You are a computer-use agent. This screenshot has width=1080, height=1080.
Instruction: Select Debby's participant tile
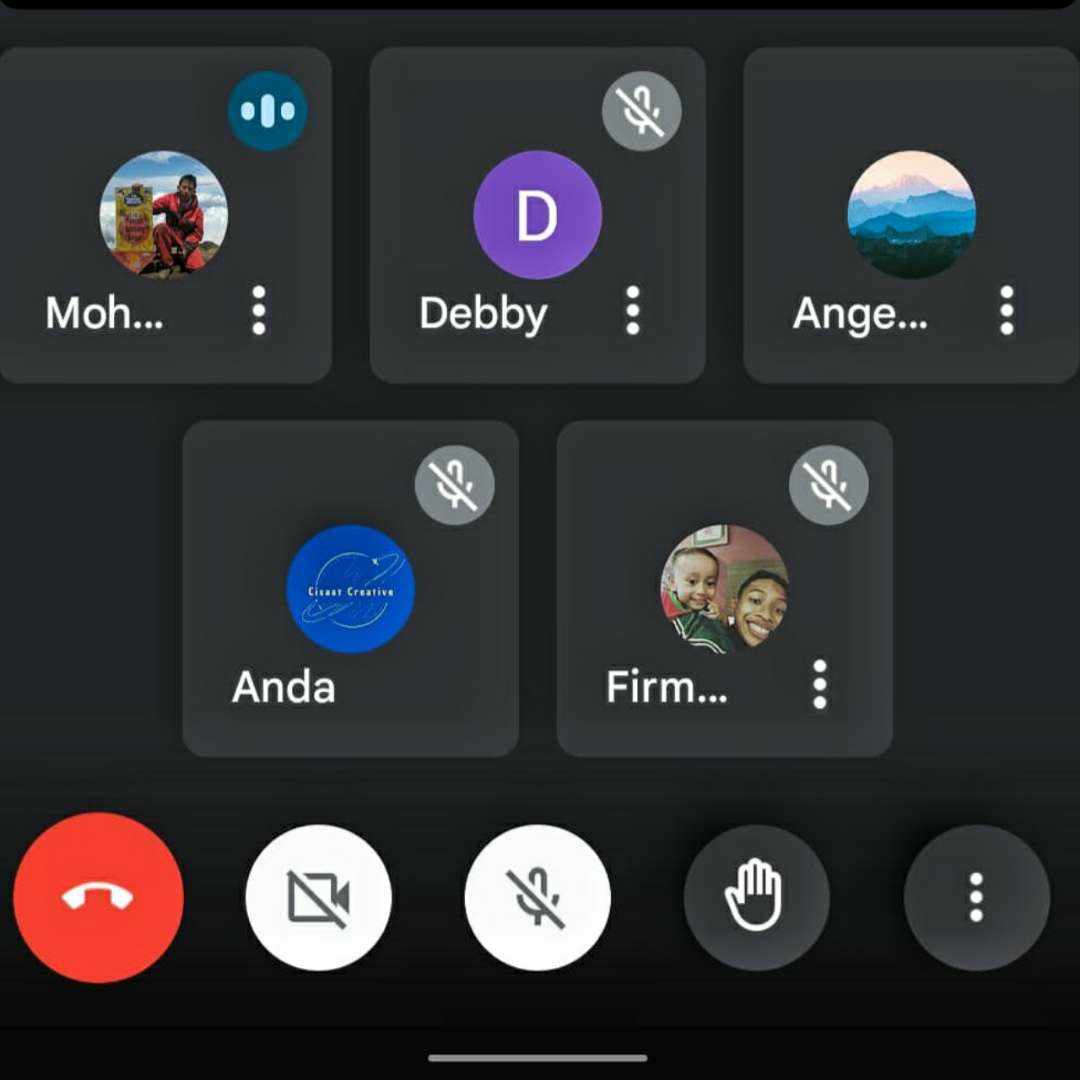pyautogui.click(x=537, y=215)
